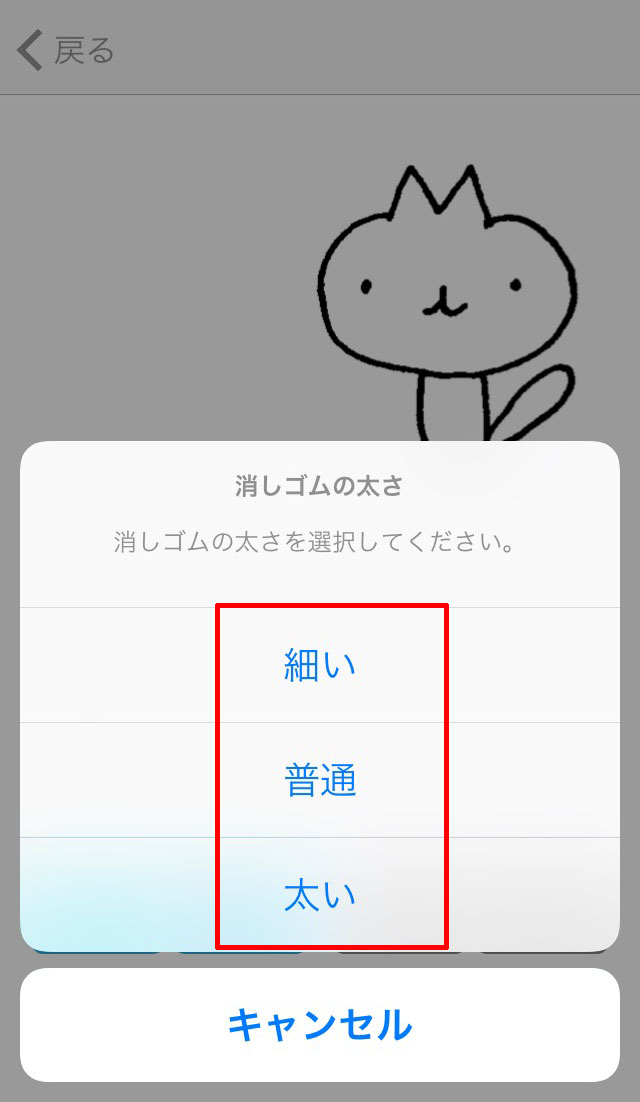Select the 細い eraser thickness
Image resolution: width=640 pixels, height=1102 pixels.
click(320, 665)
